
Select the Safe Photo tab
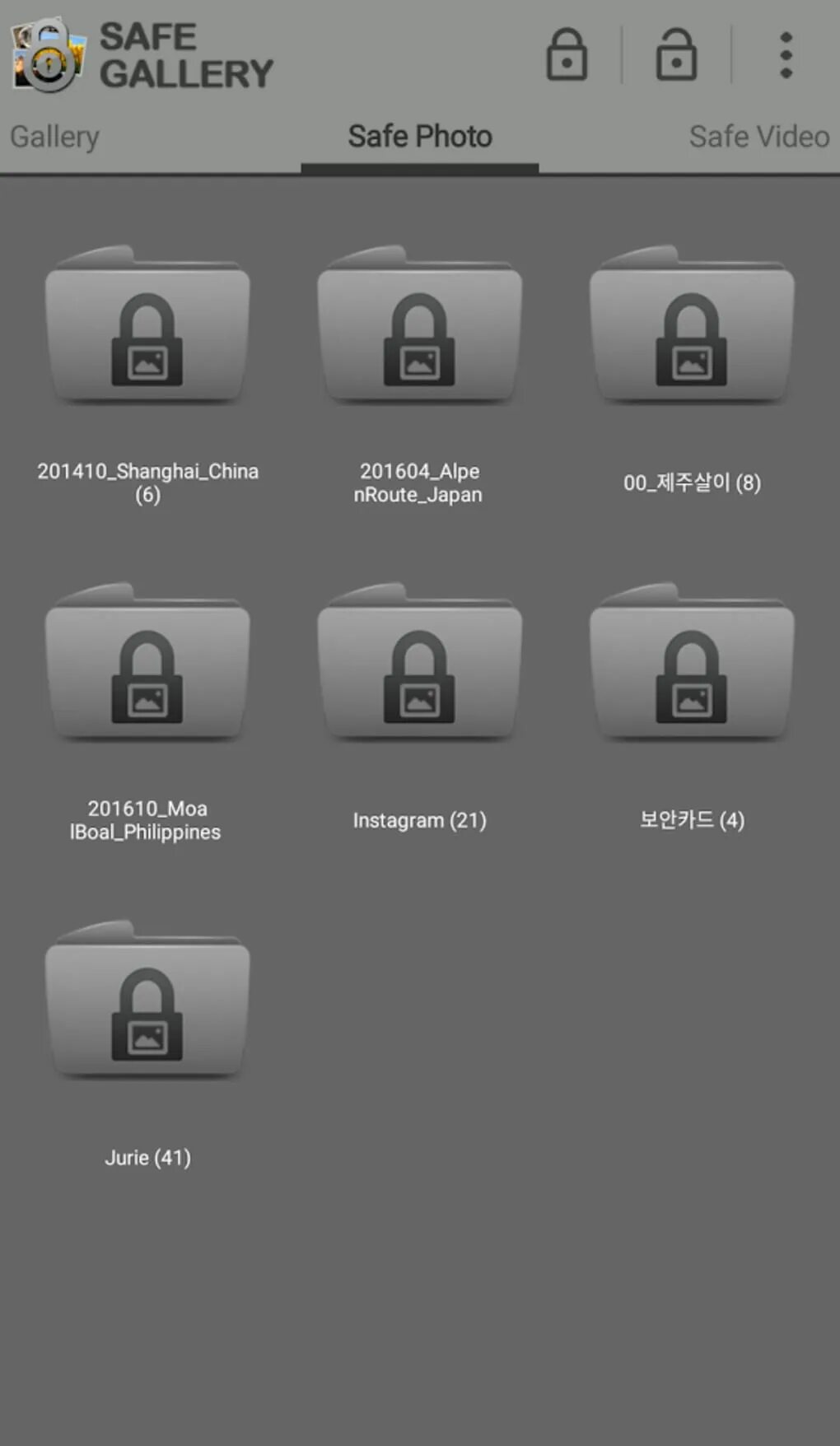click(x=420, y=137)
